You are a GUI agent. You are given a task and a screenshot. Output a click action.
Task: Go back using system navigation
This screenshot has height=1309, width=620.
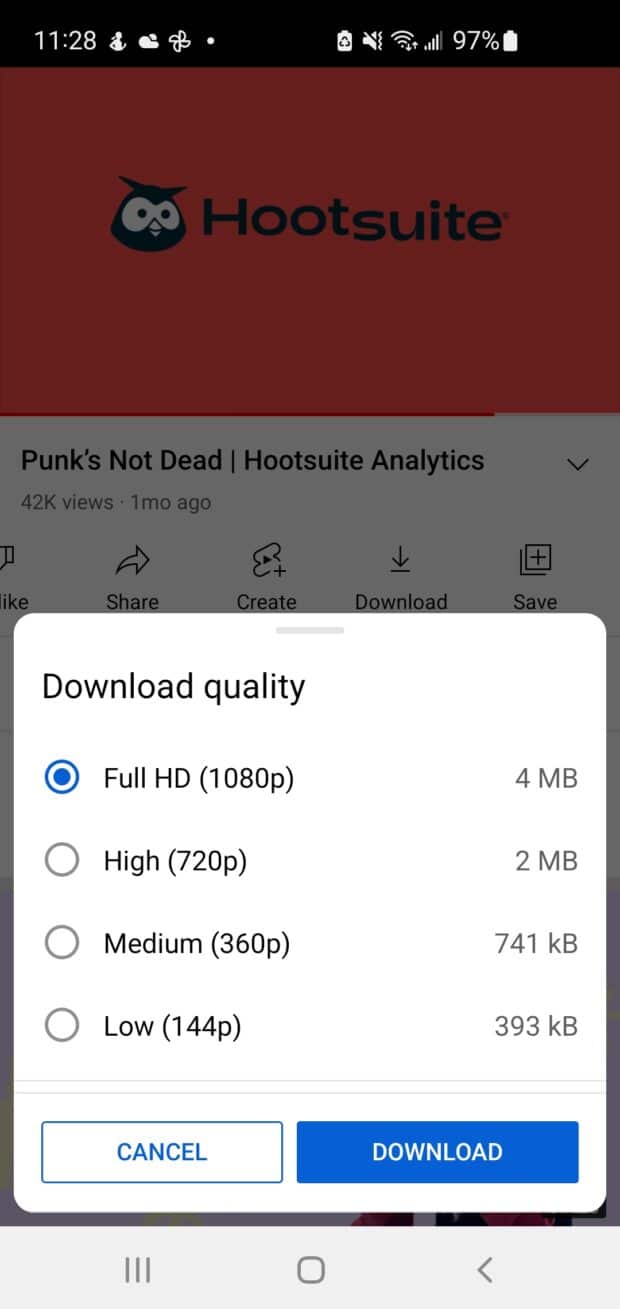pyautogui.click(x=485, y=1270)
